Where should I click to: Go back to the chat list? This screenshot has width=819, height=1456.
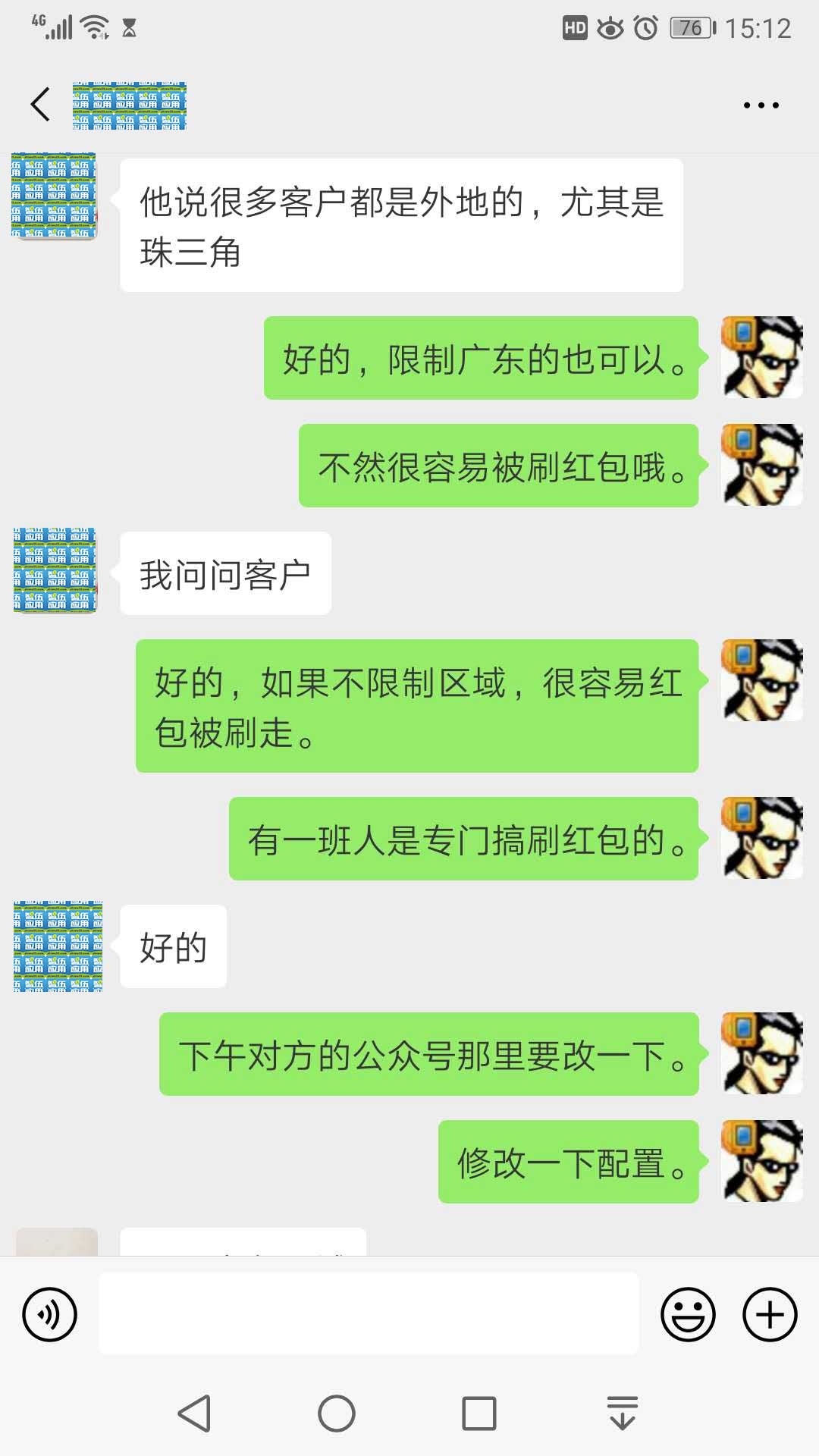[x=41, y=105]
